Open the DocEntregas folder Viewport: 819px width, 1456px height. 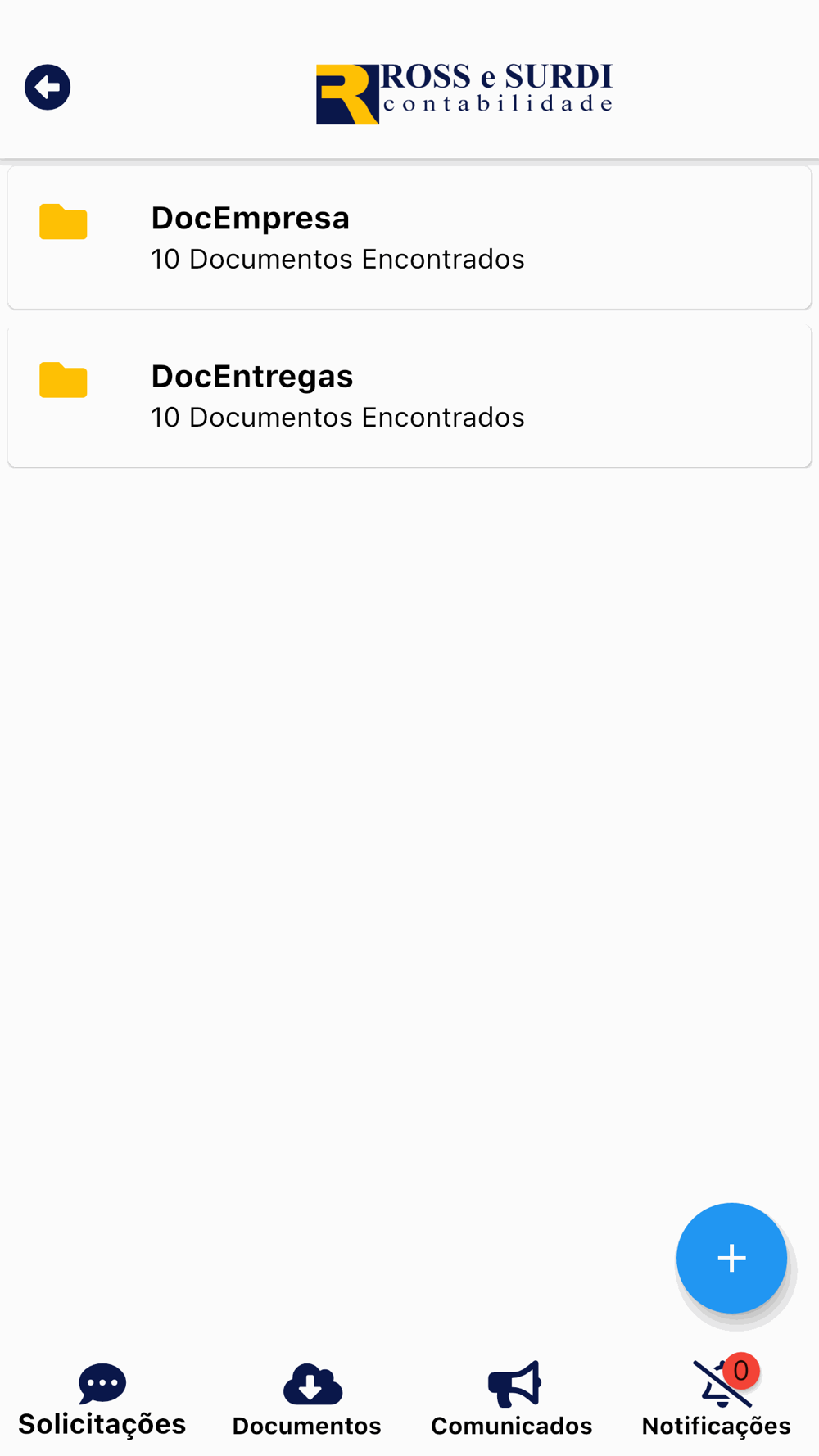(x=409, y=396)
